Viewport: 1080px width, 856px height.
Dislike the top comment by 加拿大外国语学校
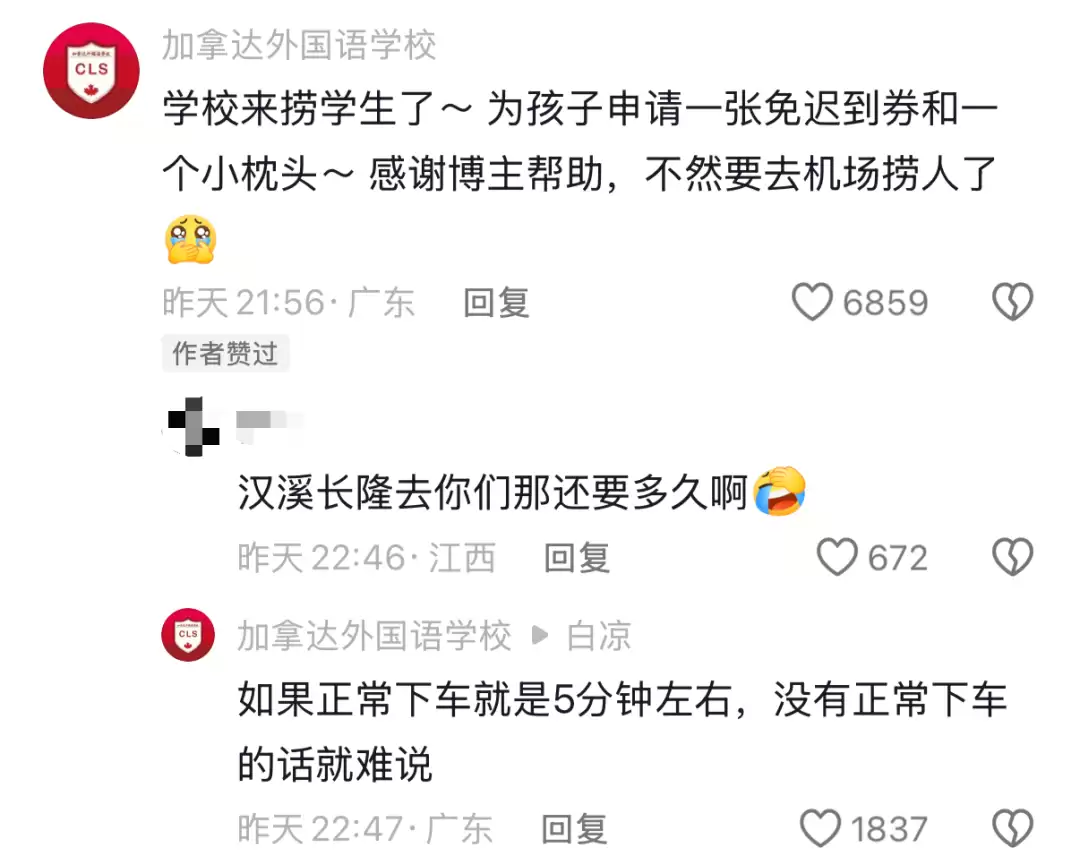coord(1011,302)
